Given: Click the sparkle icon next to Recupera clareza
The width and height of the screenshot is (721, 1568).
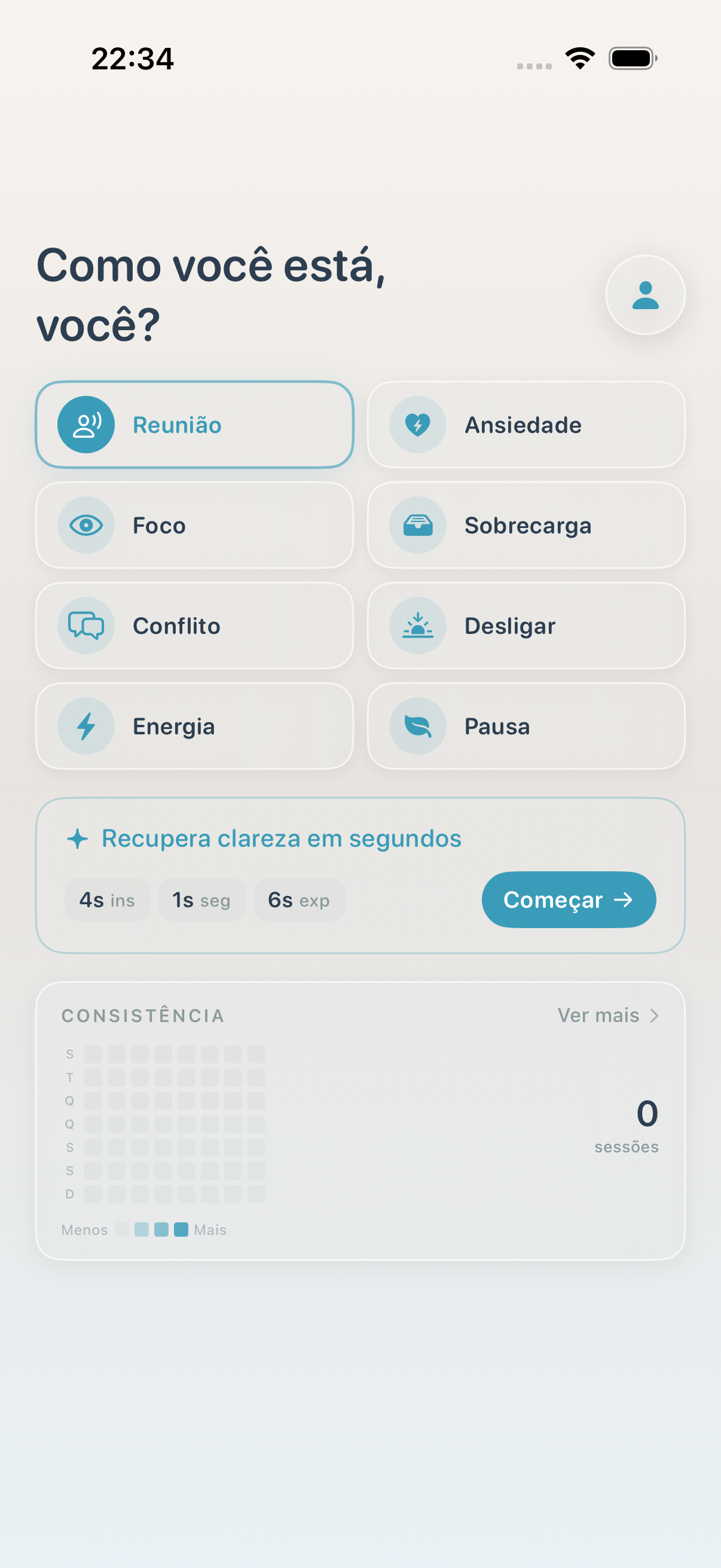Looking at the screenshot, I should (x=79, y=838).
